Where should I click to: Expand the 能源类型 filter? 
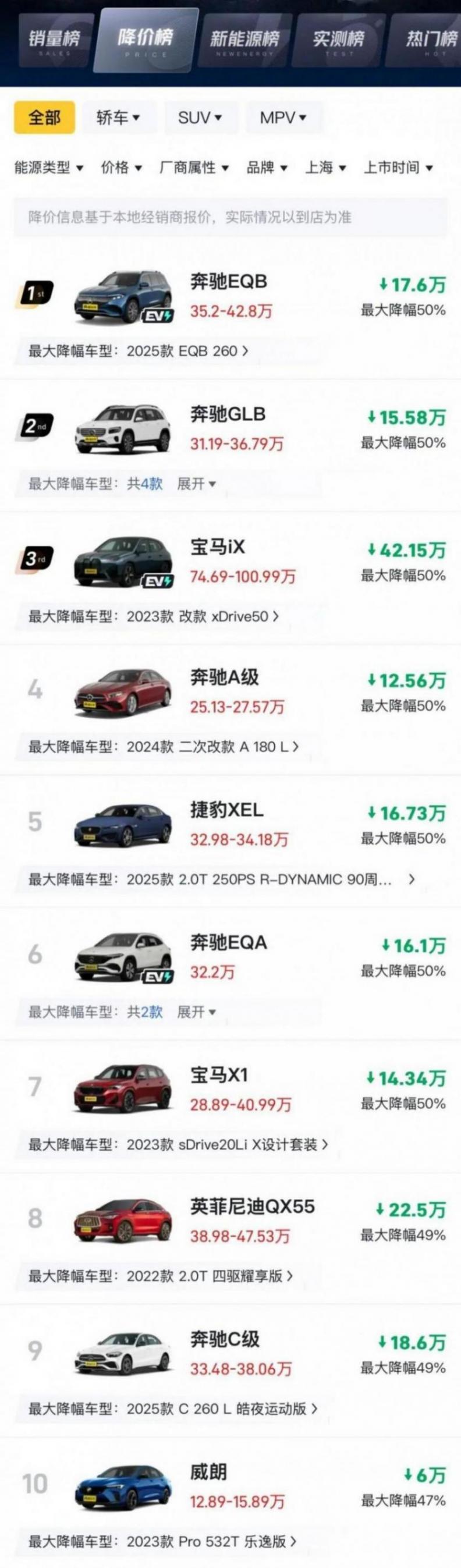(x=49, y=168)
